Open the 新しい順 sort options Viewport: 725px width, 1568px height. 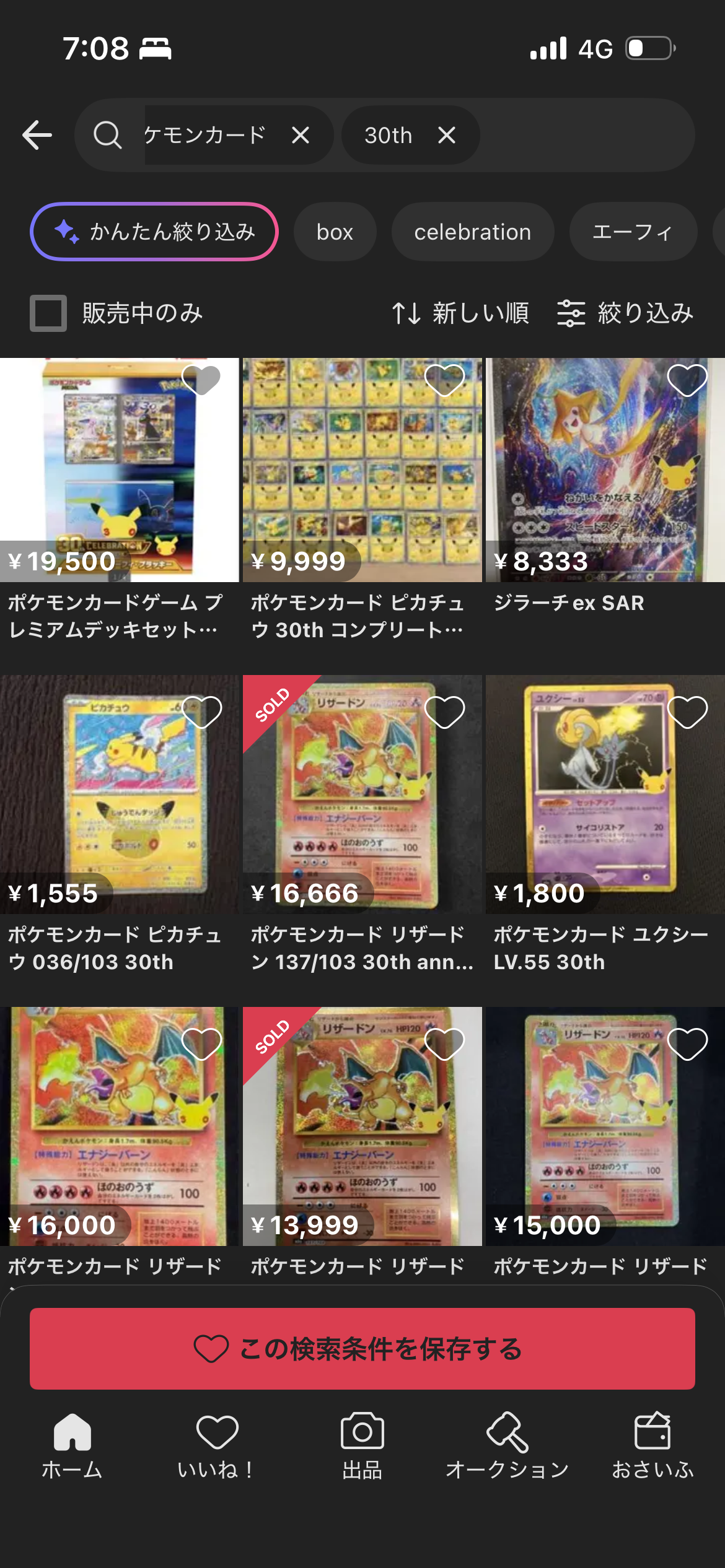(x=460, y=313)
